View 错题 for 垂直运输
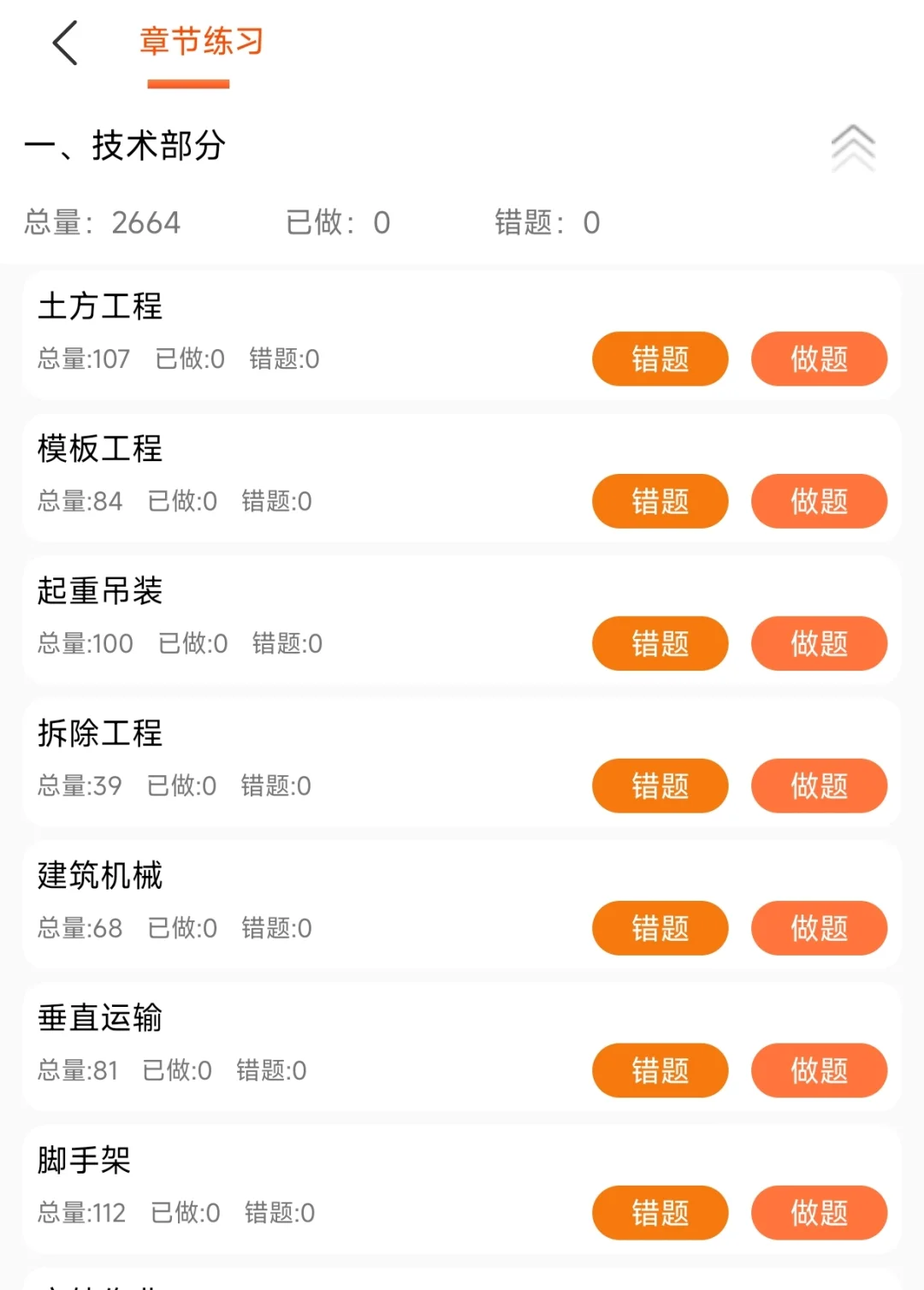This screenshot has height=1290, width=924. 660,1070
